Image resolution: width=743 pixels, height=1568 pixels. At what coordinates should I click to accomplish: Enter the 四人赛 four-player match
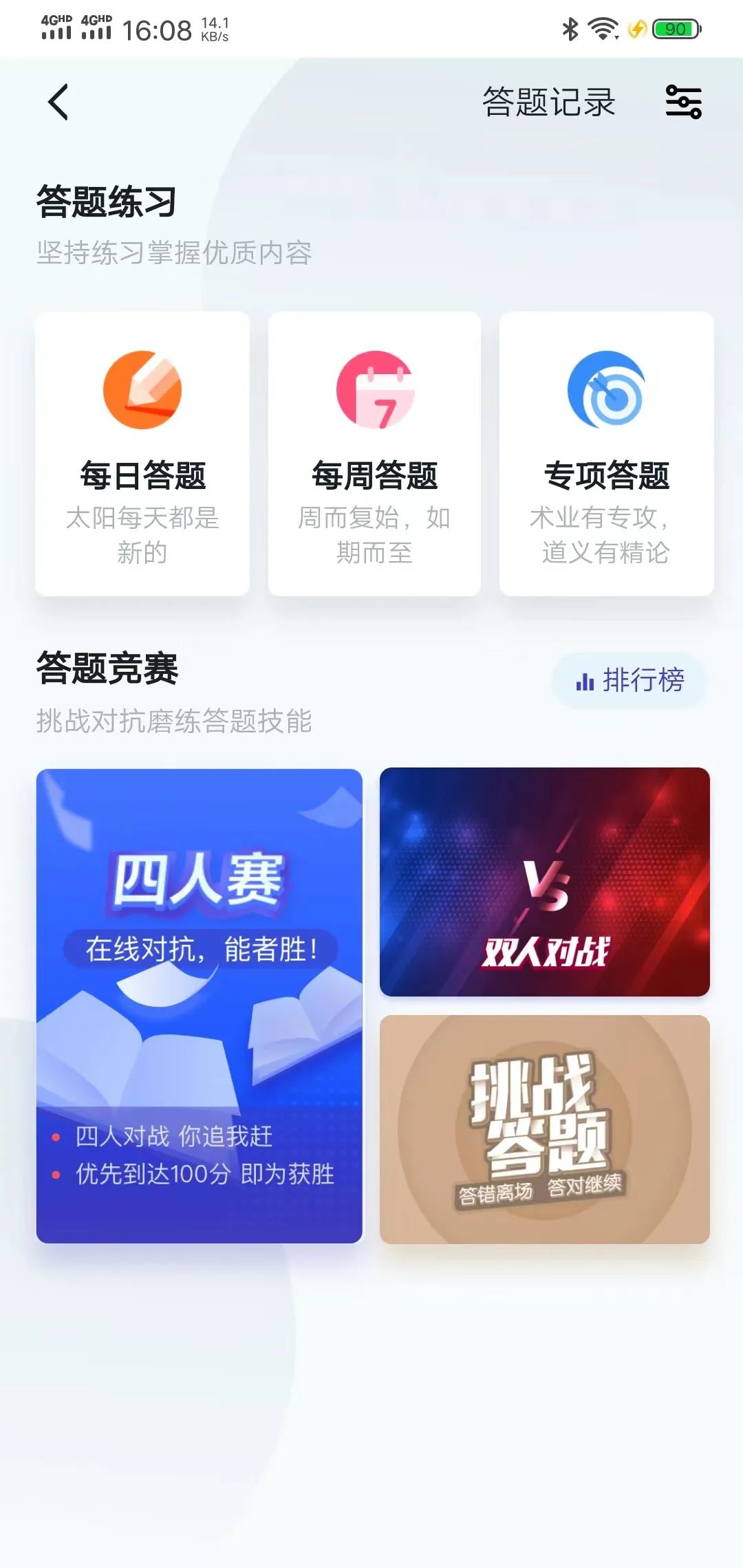click(x=200, y=1005)
